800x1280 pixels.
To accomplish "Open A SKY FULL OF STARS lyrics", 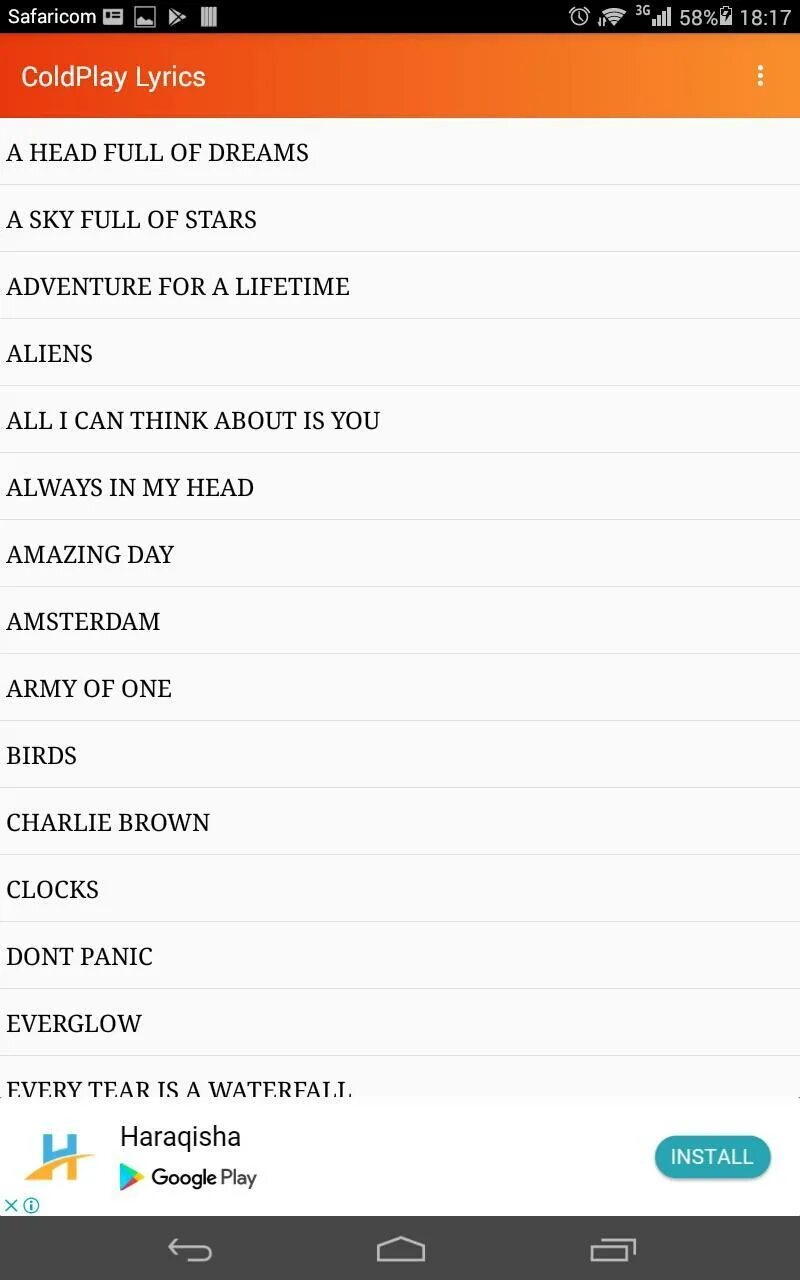I will click(x=400, y=219).
